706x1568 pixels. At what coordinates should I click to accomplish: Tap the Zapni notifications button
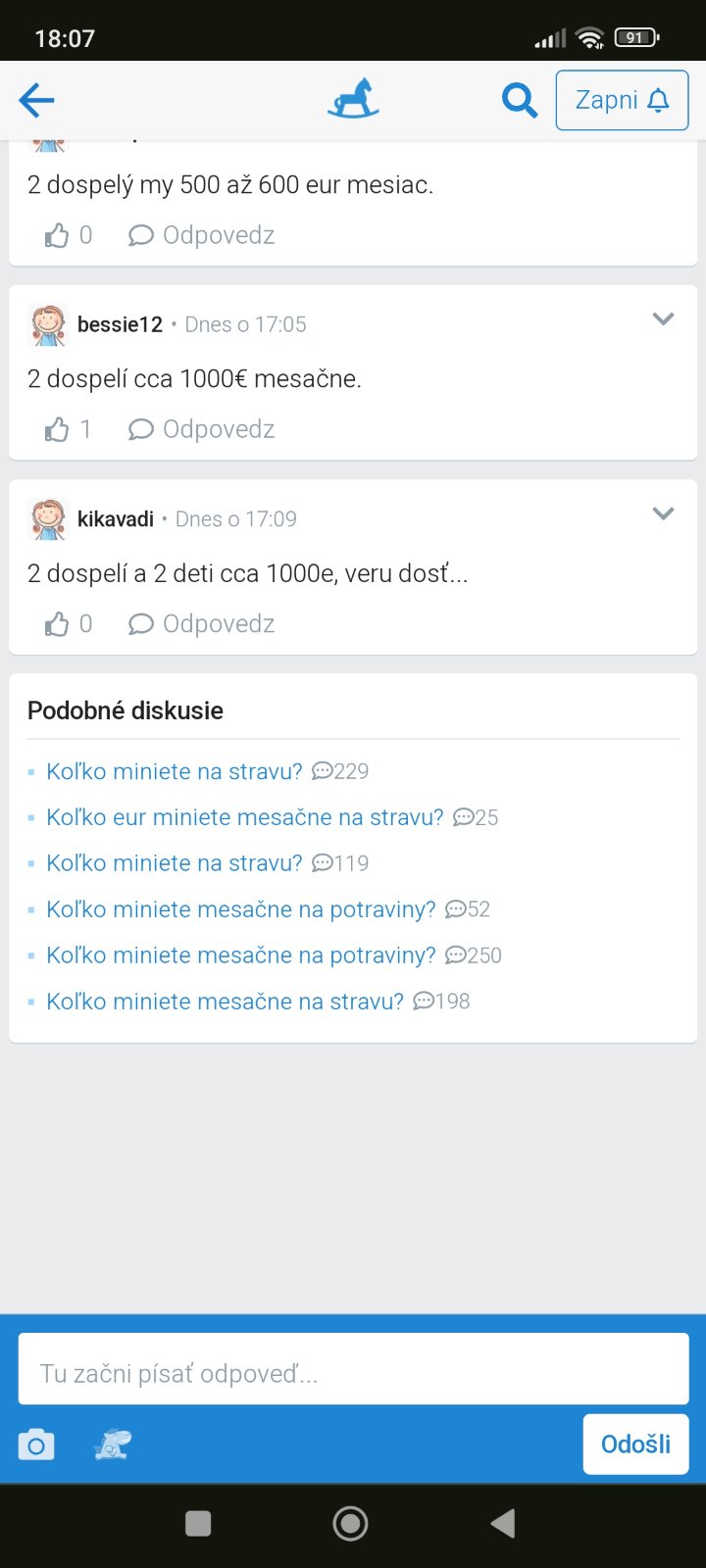[622, 100]
